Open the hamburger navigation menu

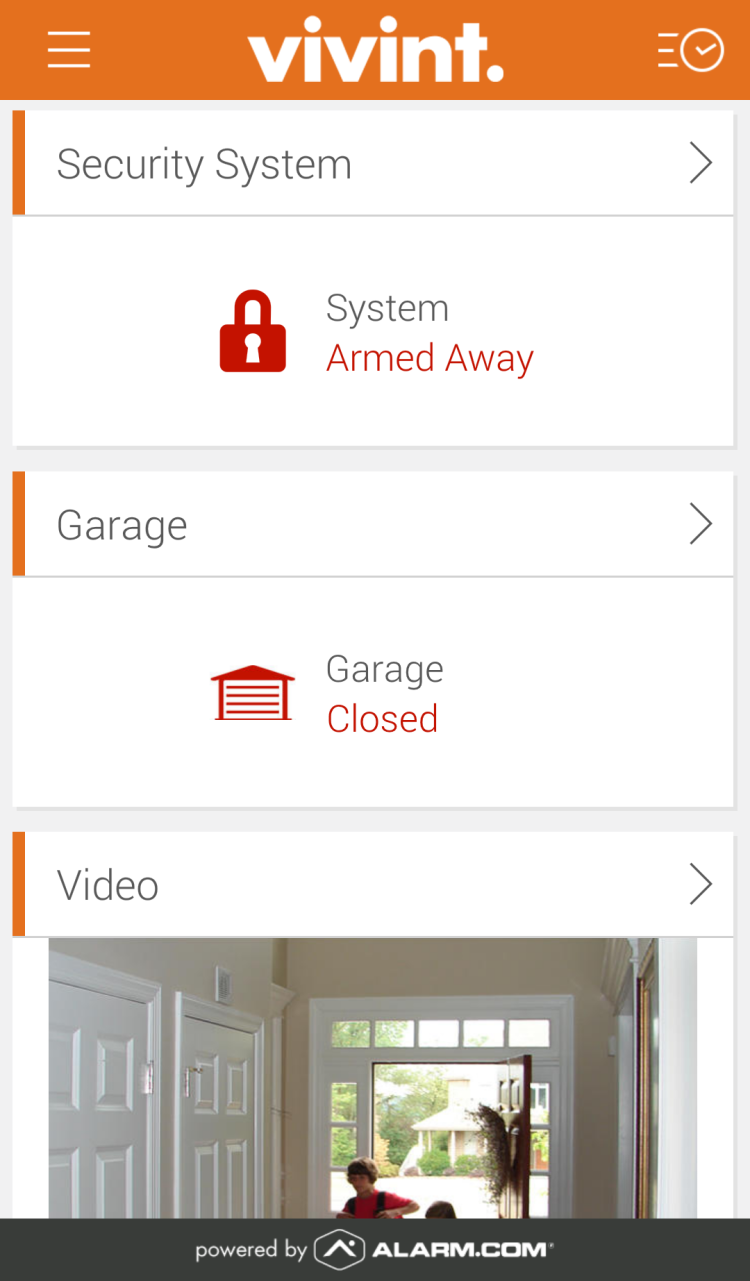click(69, 49)
